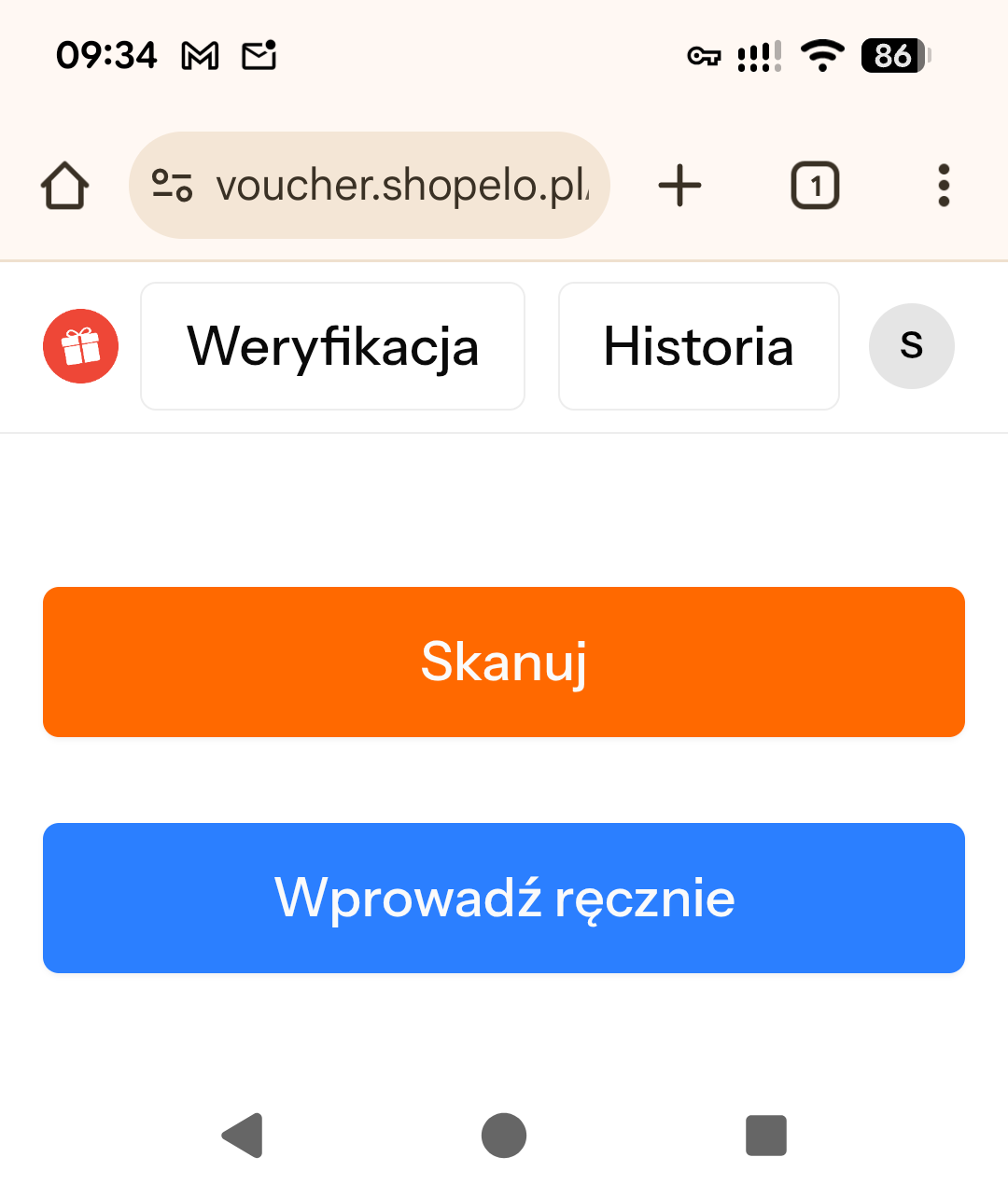Screen dimensions: 1008x1199
Task: Switch to the Weryfikacja tab
Action: point(332,346)
